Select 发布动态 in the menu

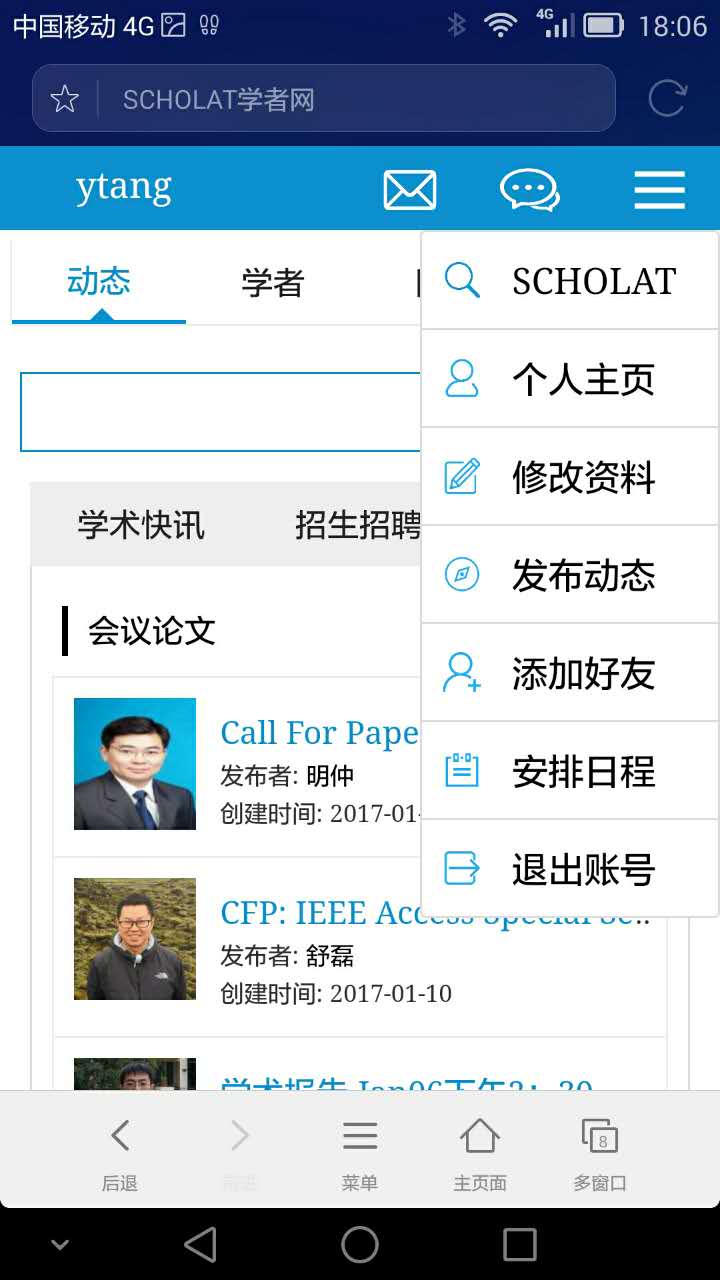click(x=570, y=575)
